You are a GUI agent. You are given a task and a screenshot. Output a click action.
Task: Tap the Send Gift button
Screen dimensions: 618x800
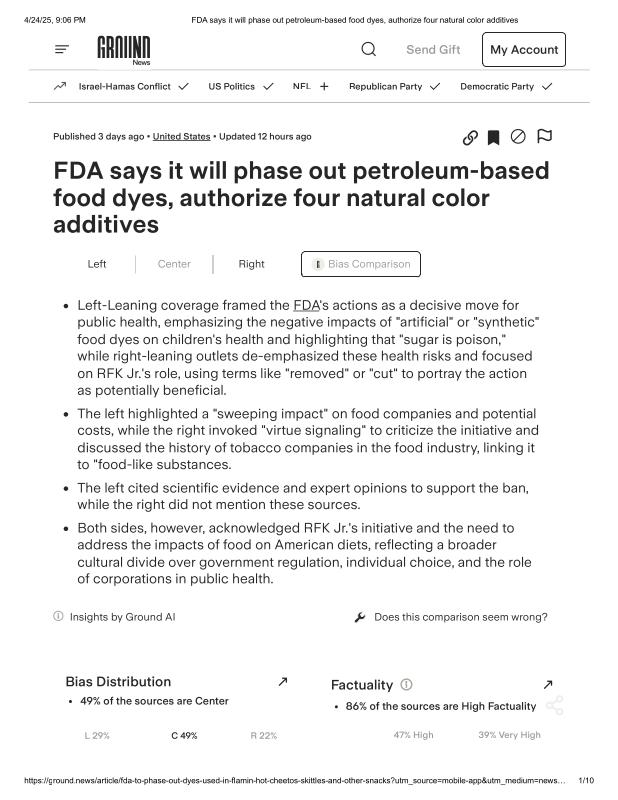point(433,49)
